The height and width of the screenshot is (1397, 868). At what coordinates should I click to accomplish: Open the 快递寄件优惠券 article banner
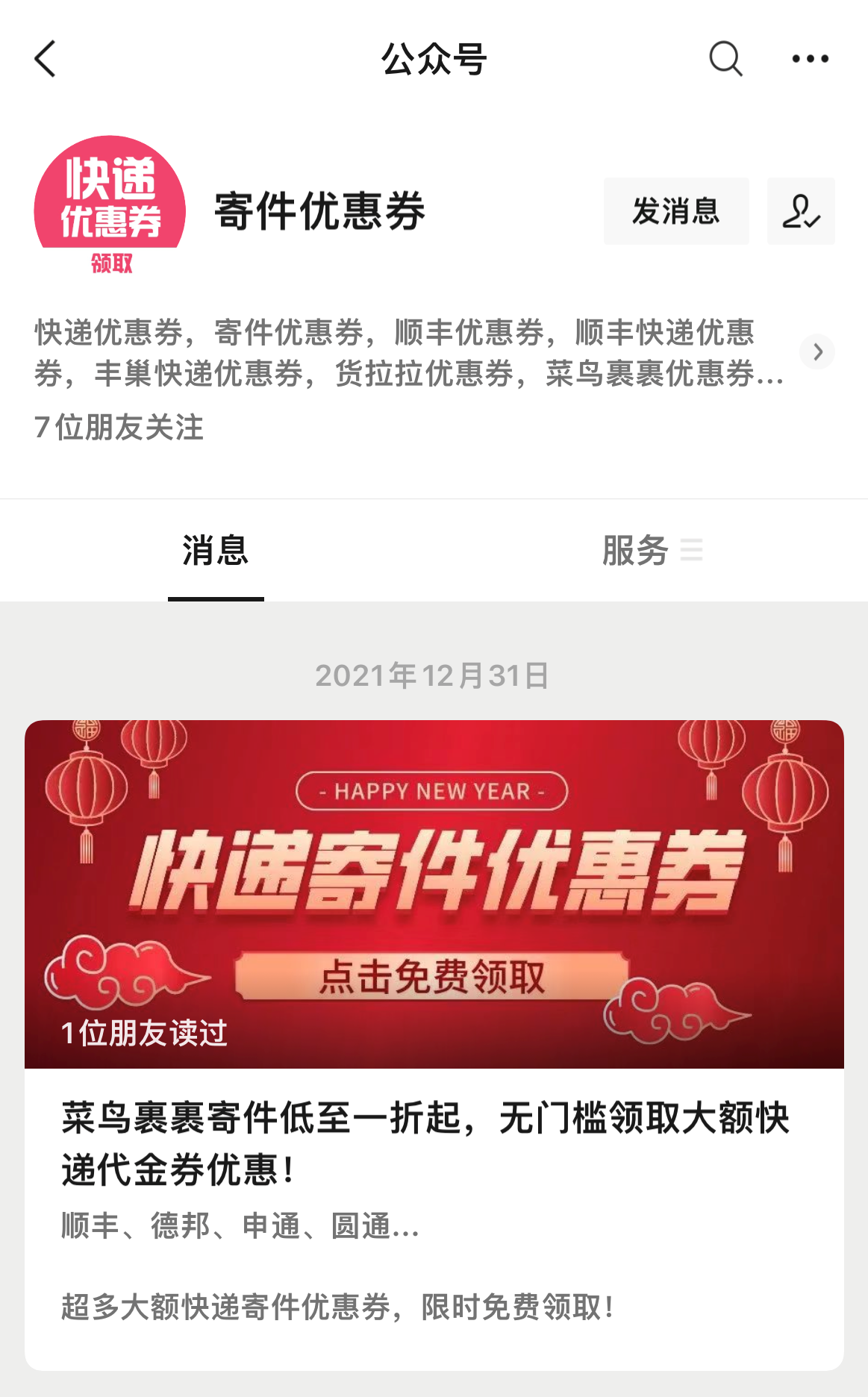434,894
